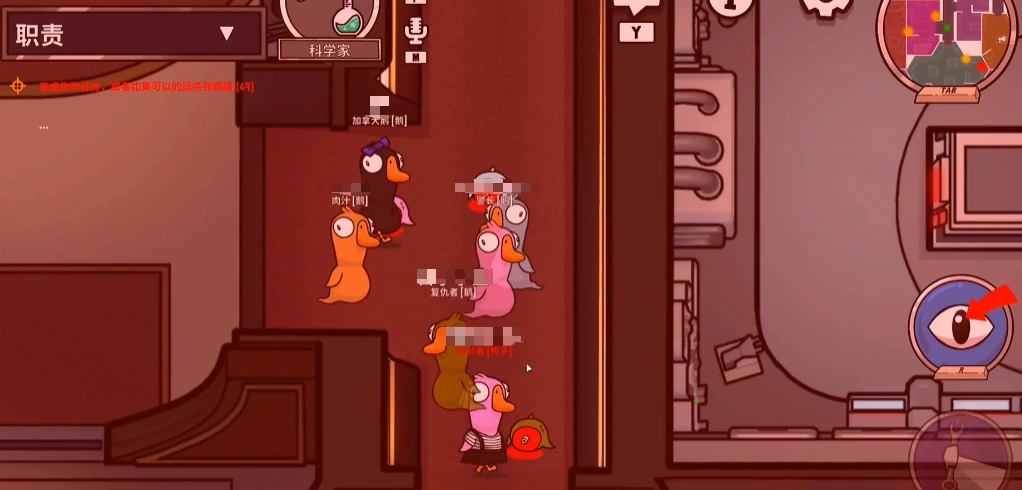Viewport: 1022px width, 490px height.
Task: Activate the eye ability button
Action: click(961, 324)
